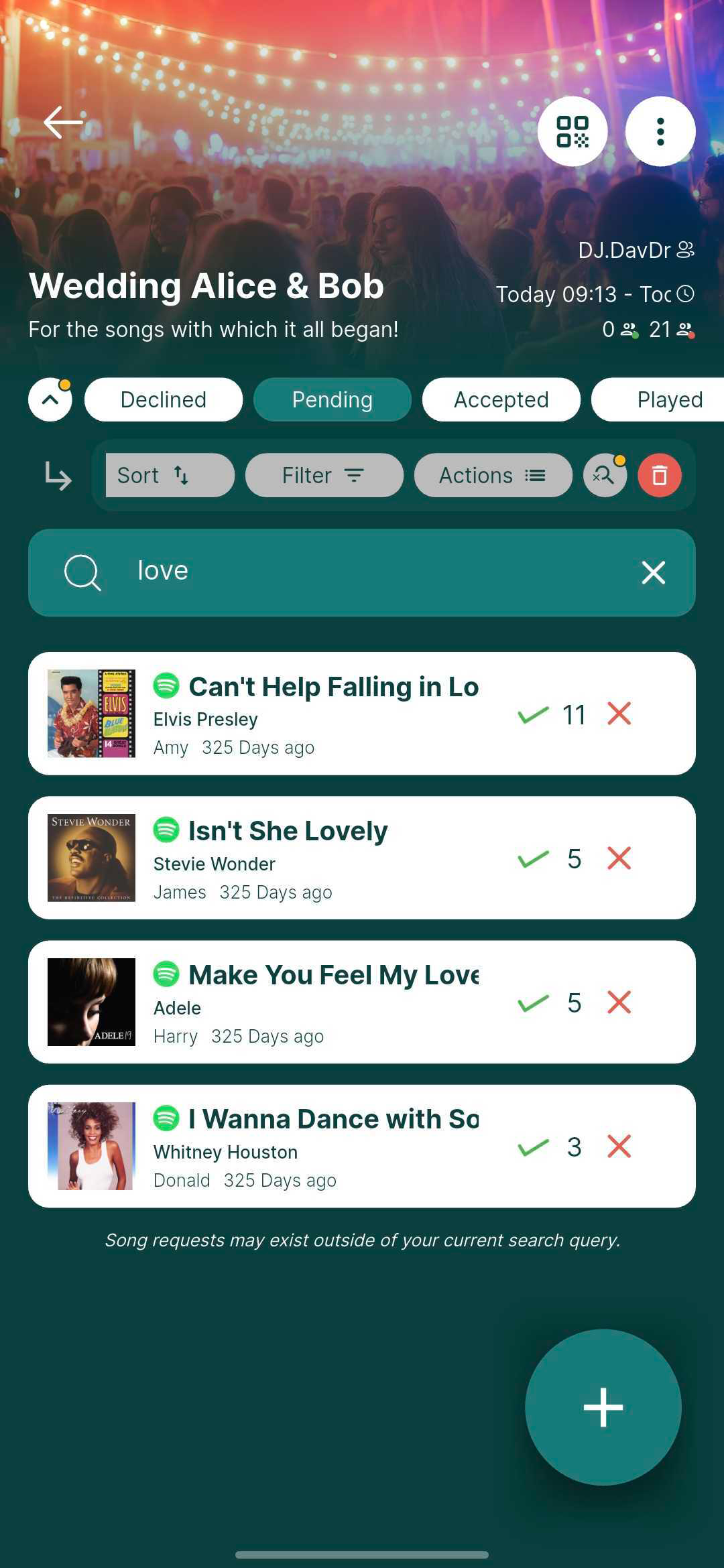Screen dimensions: 724x1568
Task: Switch to the Declined tab
Action: [164, 400]
